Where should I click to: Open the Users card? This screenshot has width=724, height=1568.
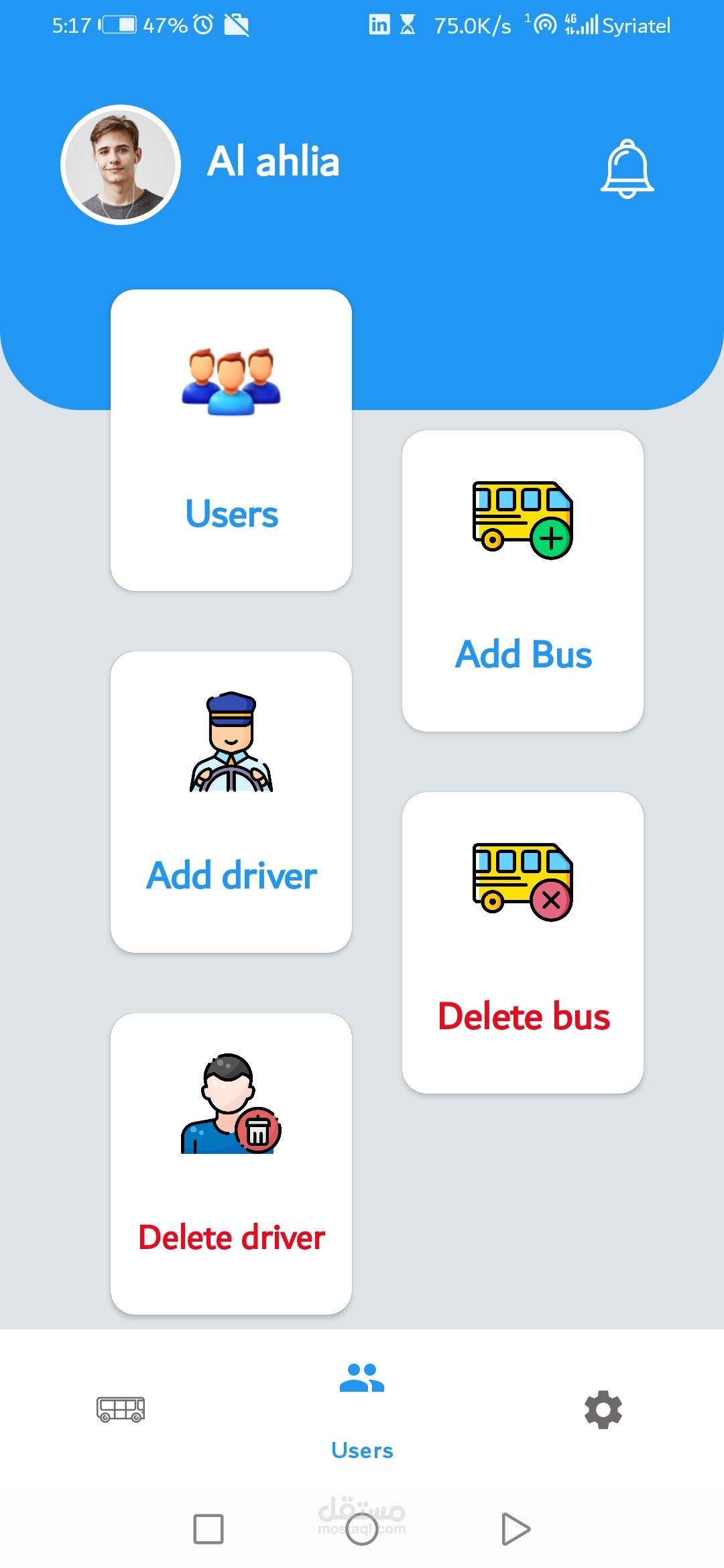coord(231,440)
